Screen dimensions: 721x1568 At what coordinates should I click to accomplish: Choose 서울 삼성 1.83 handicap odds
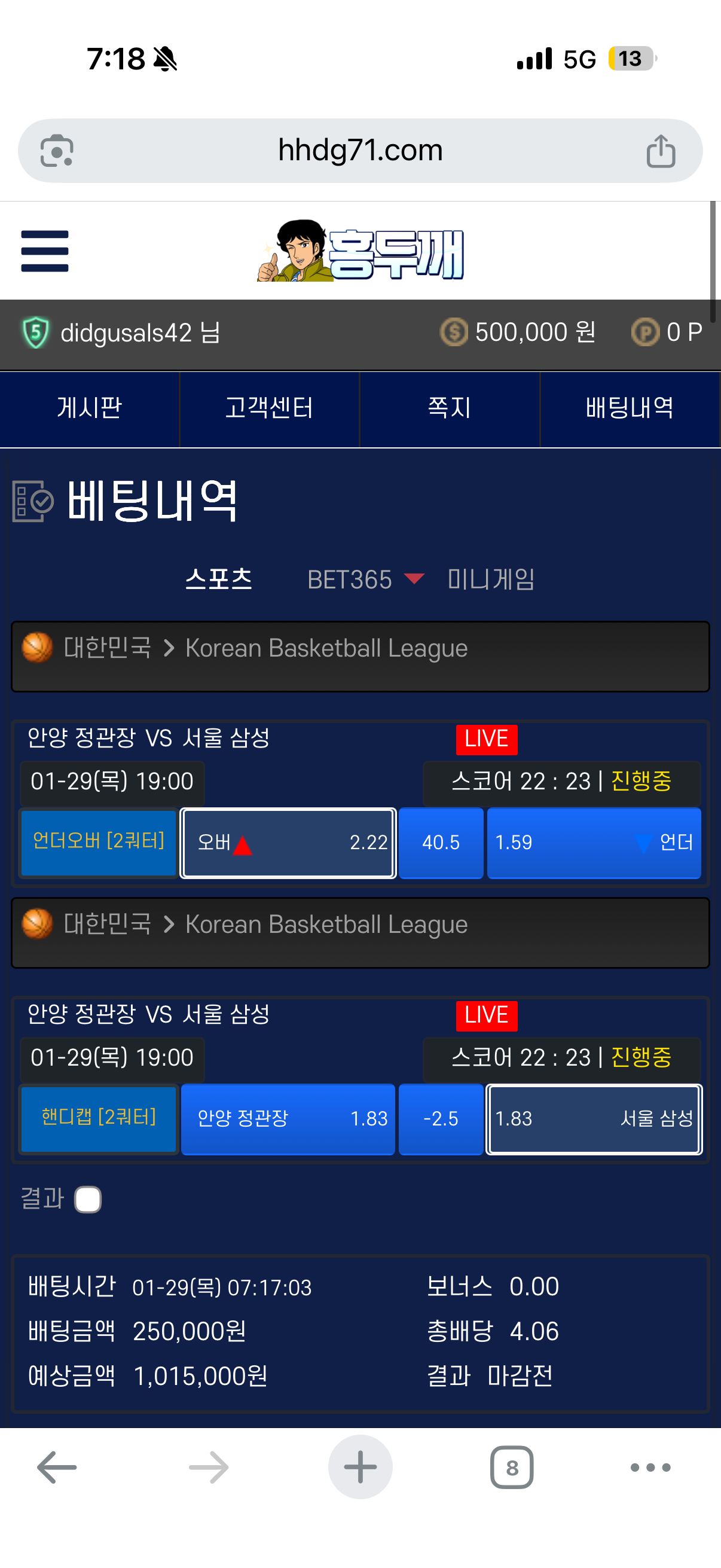594,1119
